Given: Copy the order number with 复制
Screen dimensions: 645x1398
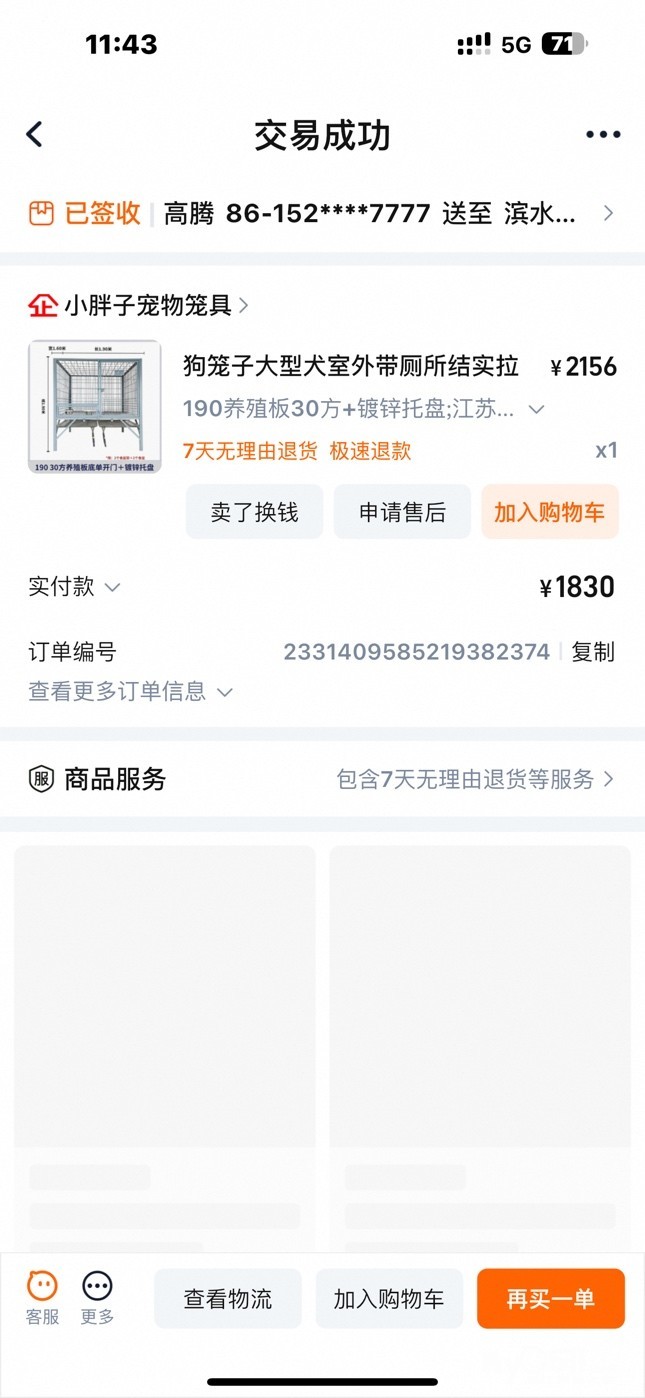Looking at the screenshot, I should pos(592,652).
